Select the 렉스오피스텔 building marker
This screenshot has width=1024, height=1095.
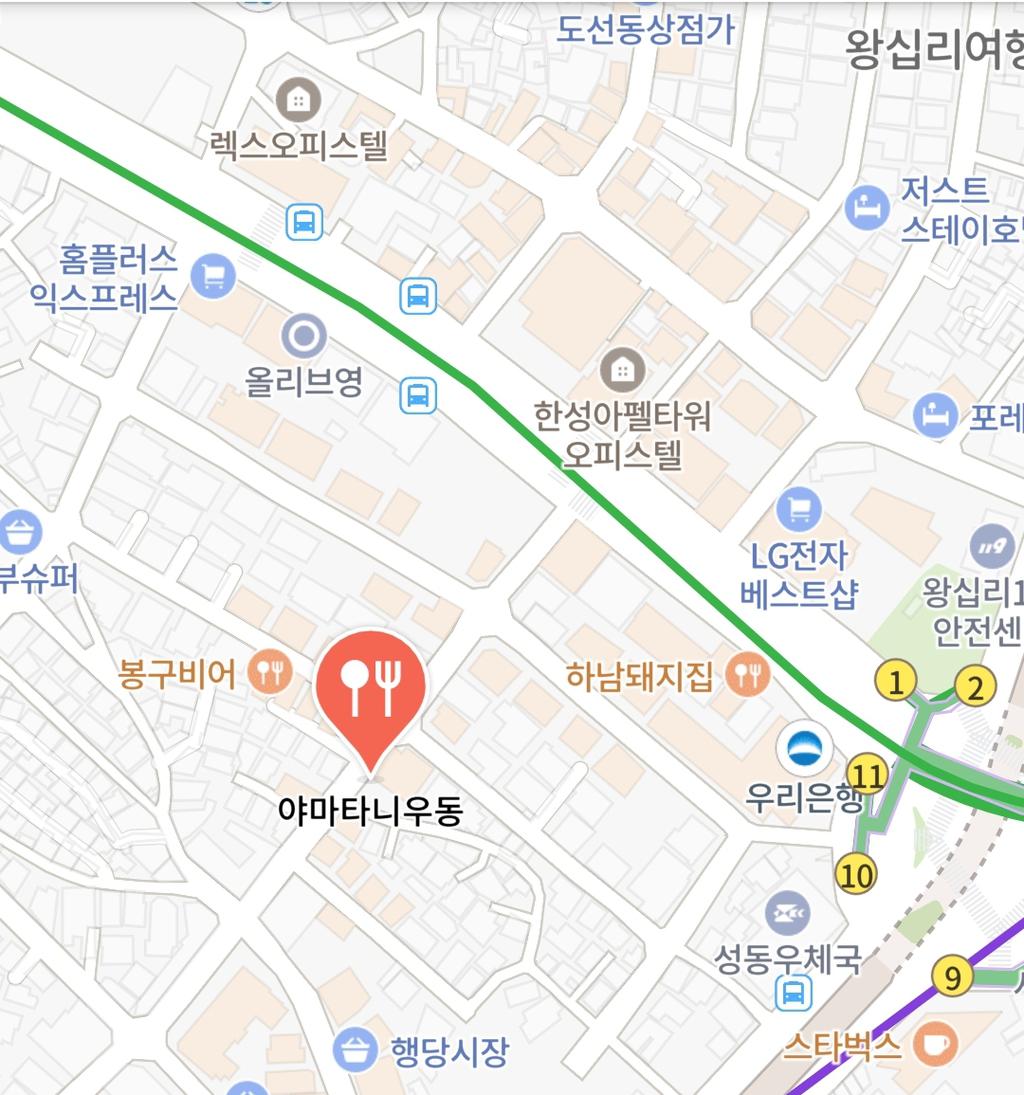[x=298, y=99]
